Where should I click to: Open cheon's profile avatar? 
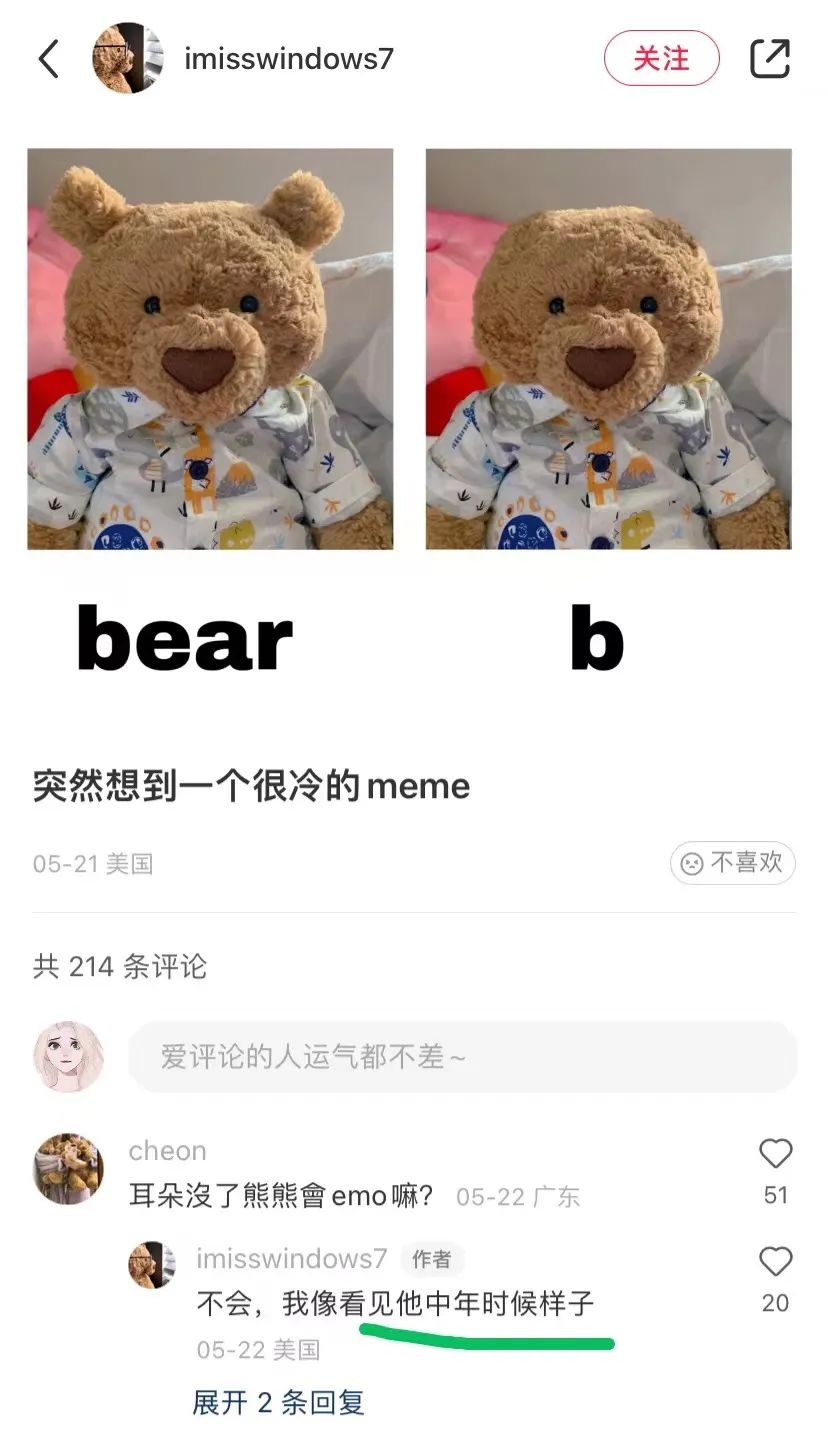(x=68, y=1169)
